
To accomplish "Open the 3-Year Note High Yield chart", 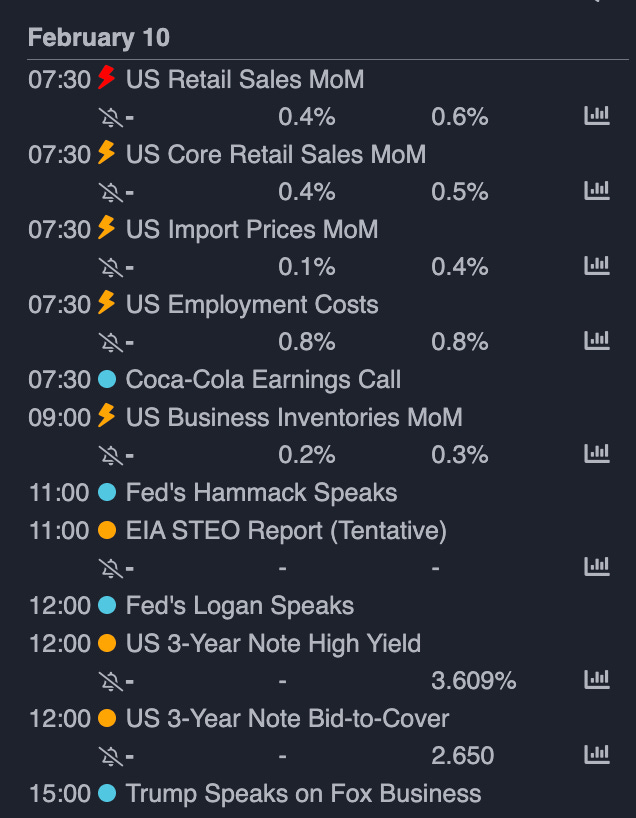I will click(596, 680).
